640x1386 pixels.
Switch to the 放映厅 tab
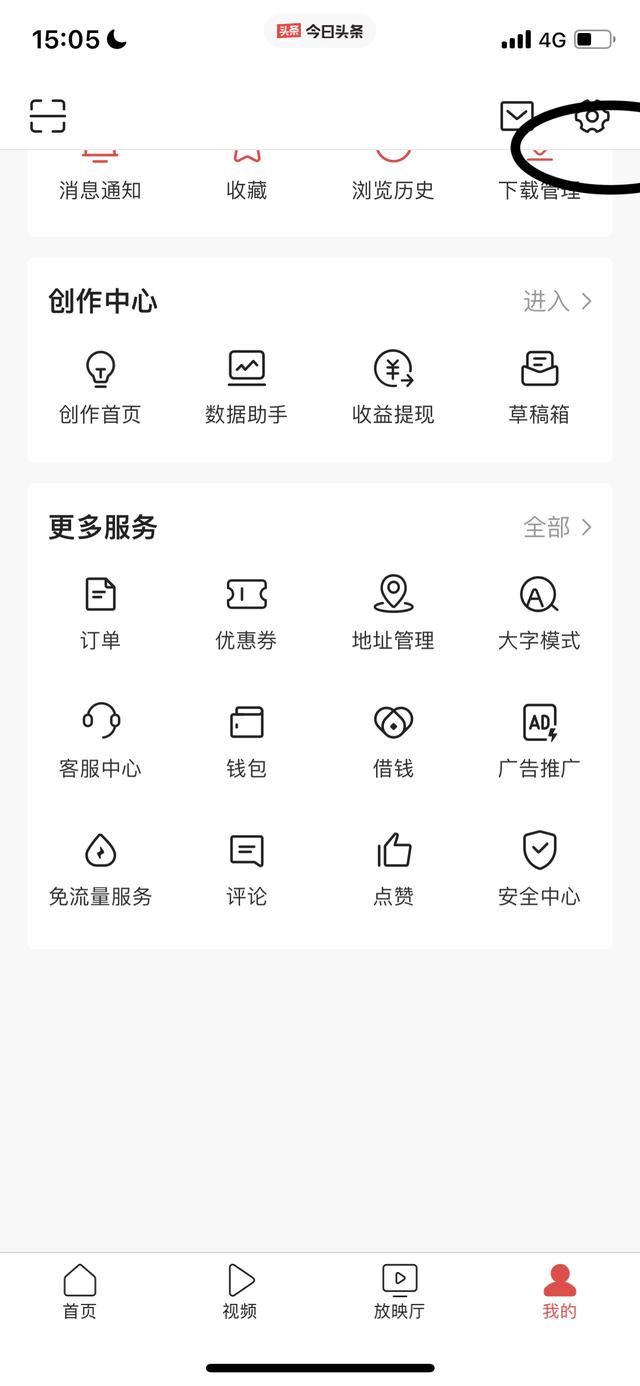pos(399,1291)
